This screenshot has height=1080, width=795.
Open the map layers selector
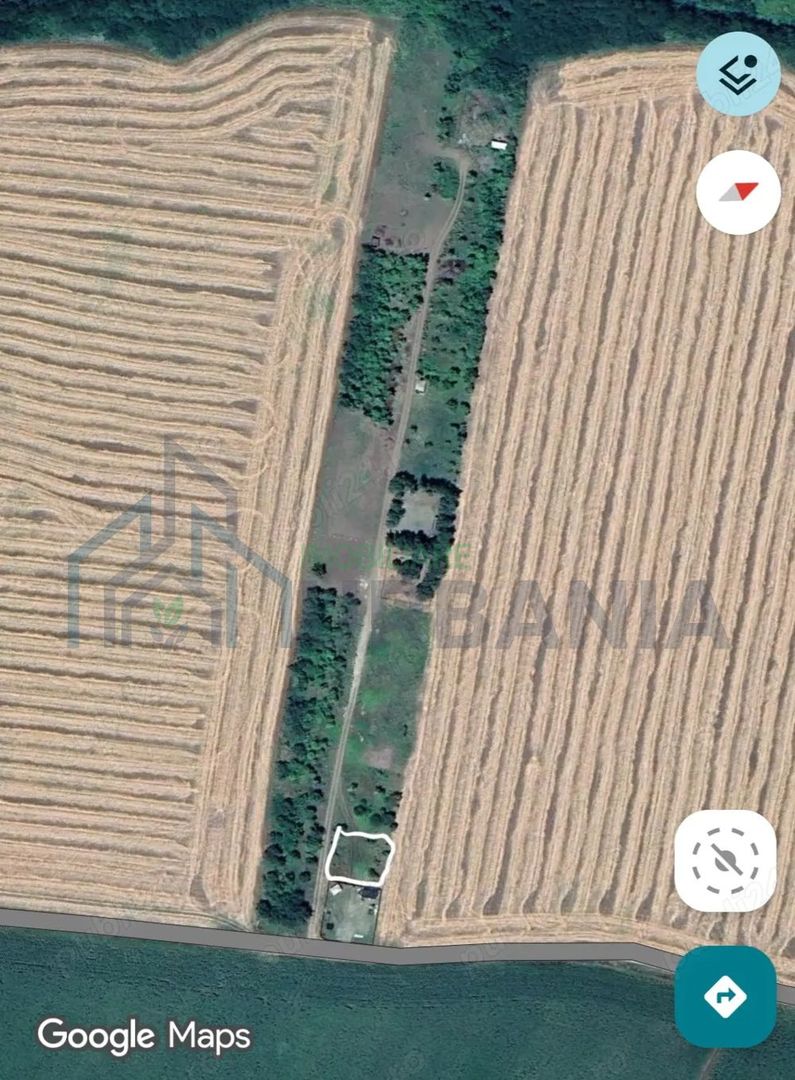click(738, 73)
